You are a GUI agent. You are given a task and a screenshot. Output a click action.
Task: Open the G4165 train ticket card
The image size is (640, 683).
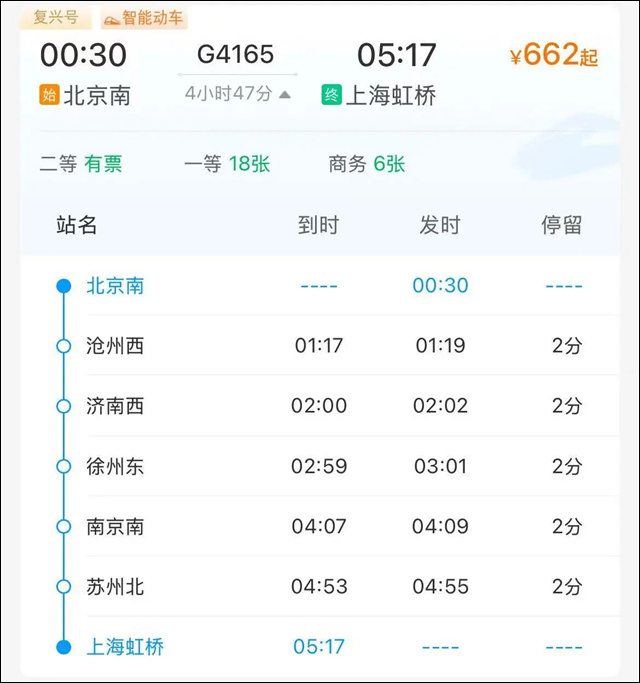point(237,54)
